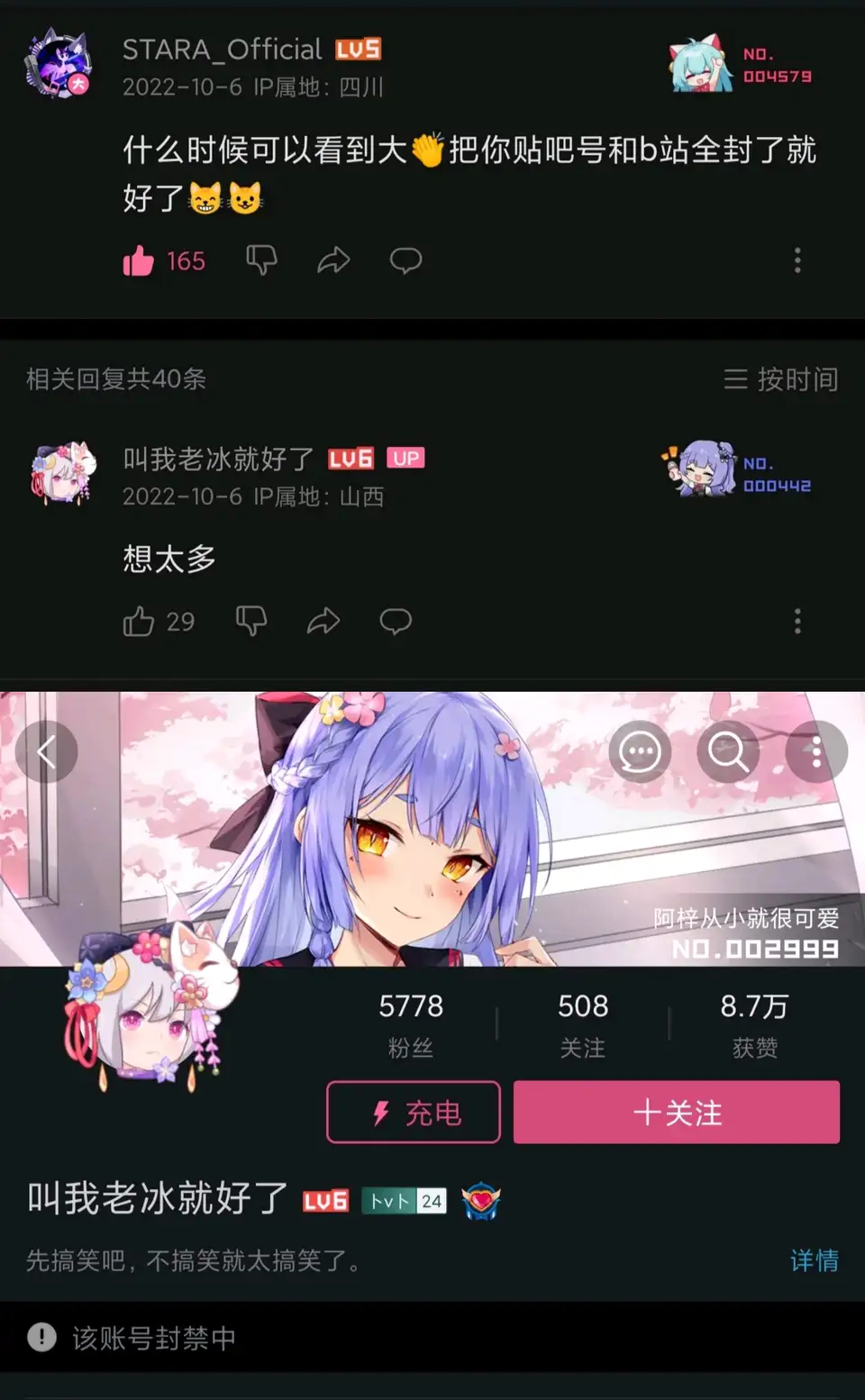Dislike STARA_Official's comment

261,260
